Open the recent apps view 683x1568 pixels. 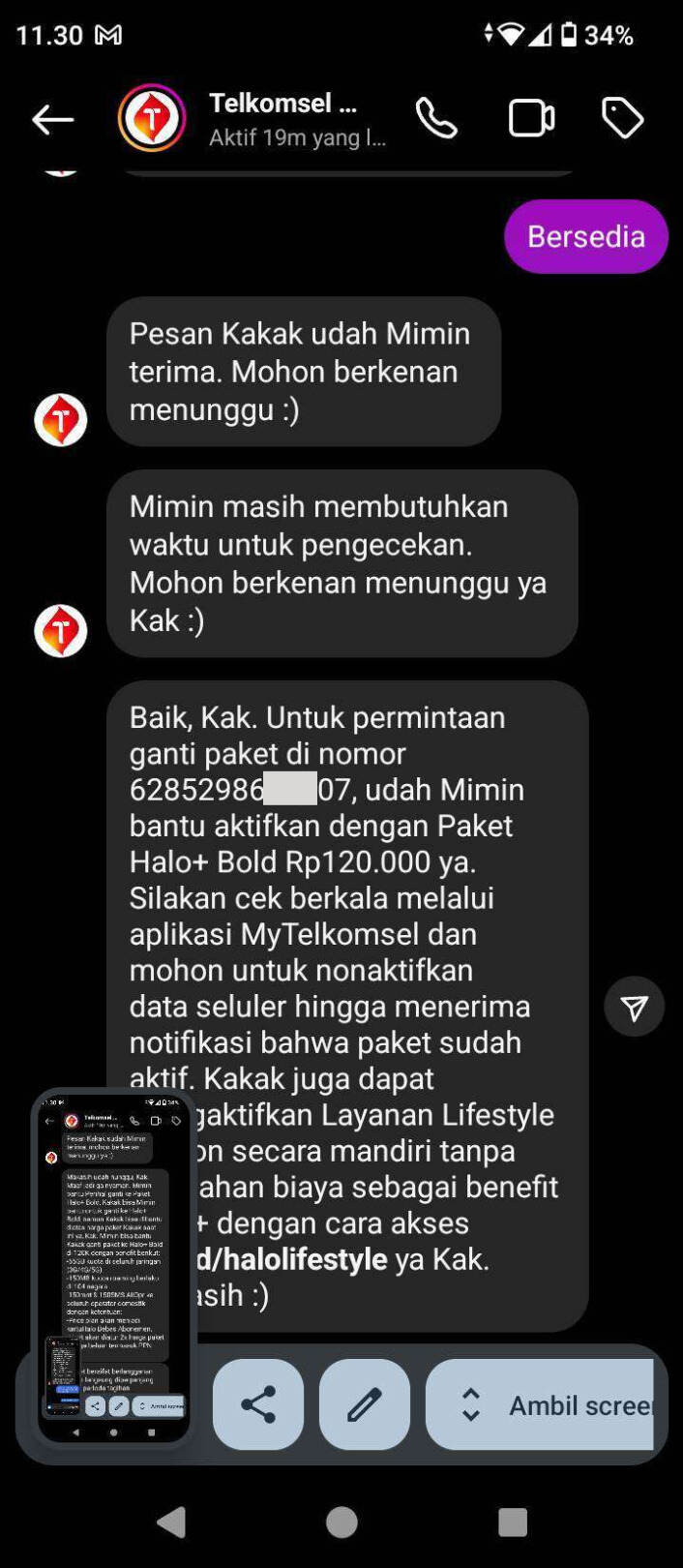[513, 1523]
